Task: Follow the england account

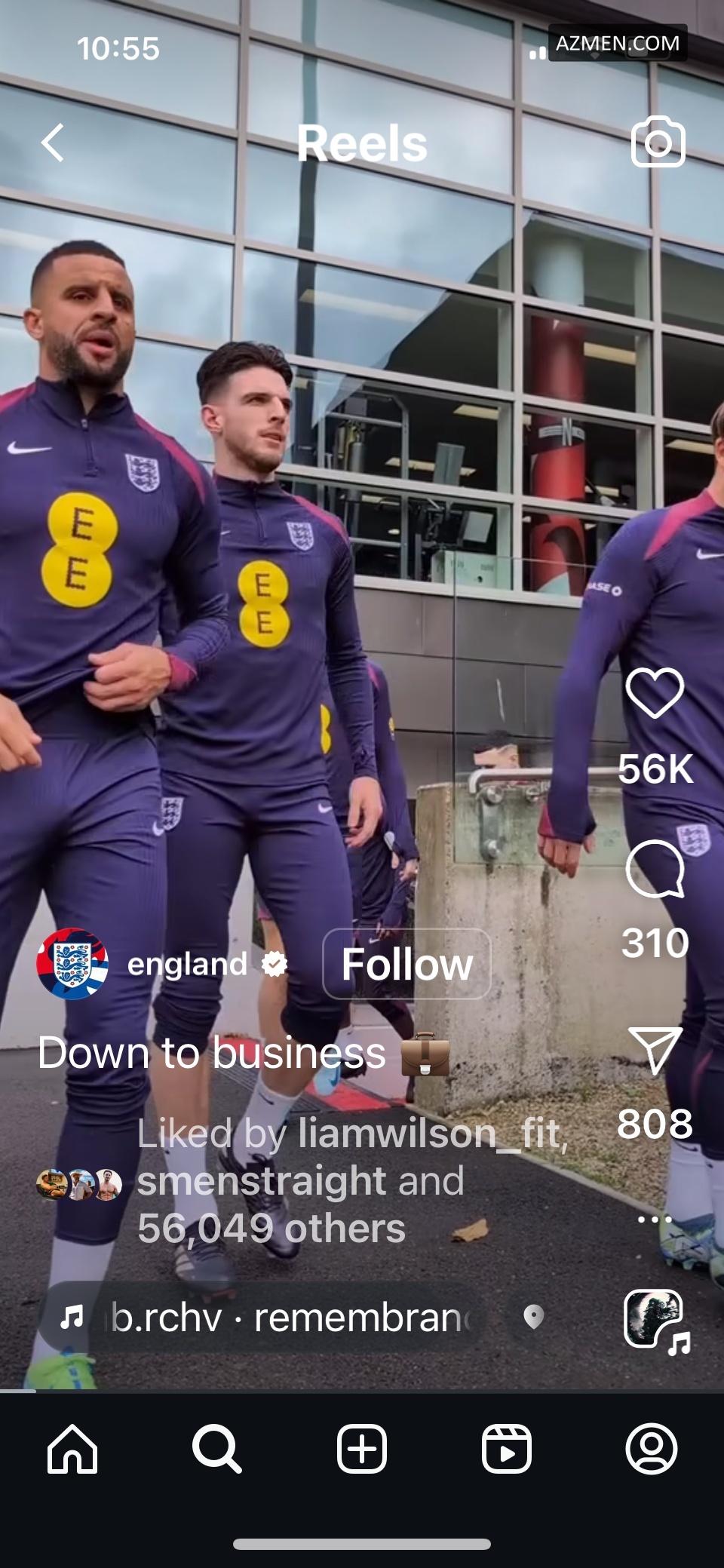Action: tap(406, 964)
